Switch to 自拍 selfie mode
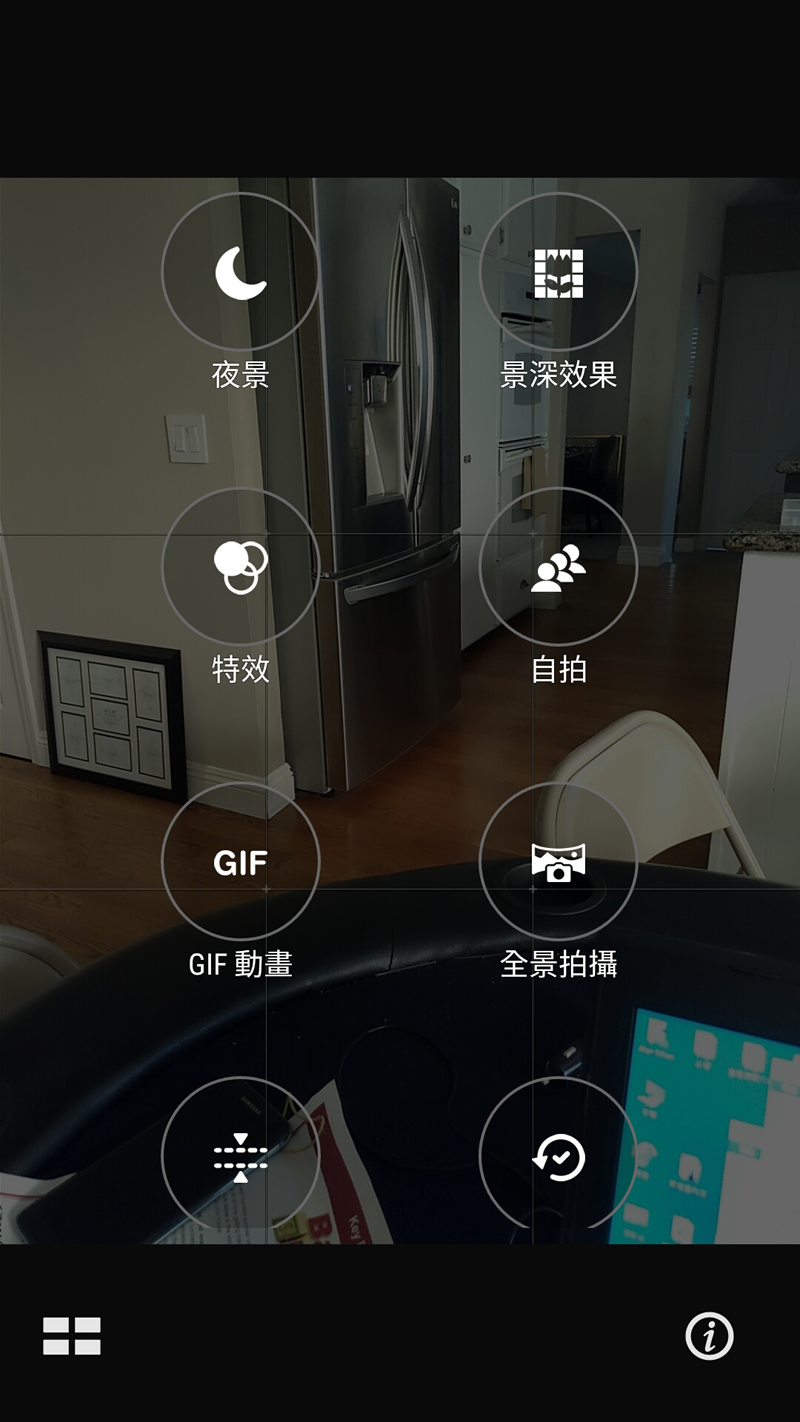The width and height of the screenshot is (800, 1422). click(x=558, y=567)
